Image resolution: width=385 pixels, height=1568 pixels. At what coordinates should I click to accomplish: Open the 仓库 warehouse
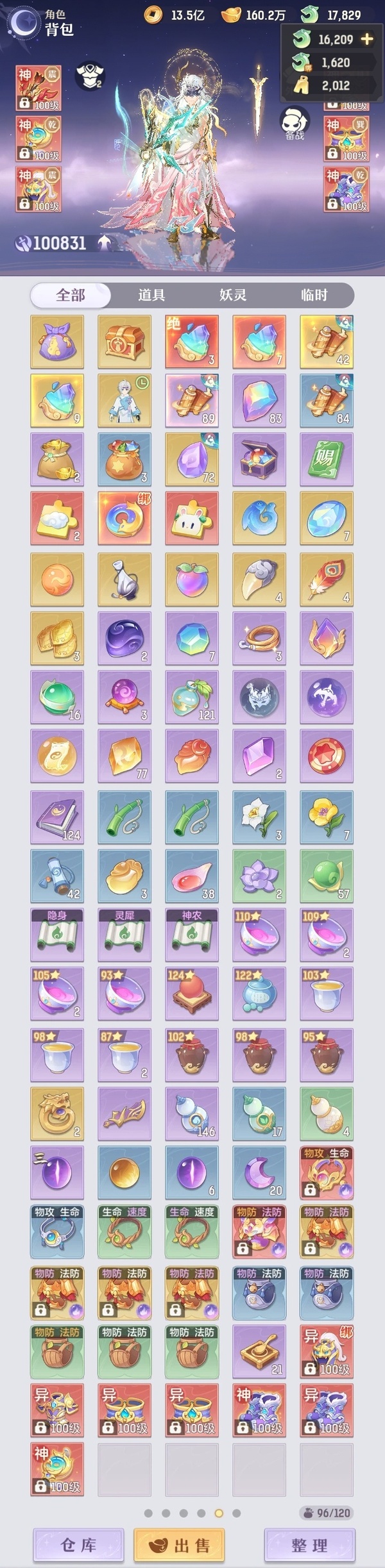click(x=78, y=1545)
